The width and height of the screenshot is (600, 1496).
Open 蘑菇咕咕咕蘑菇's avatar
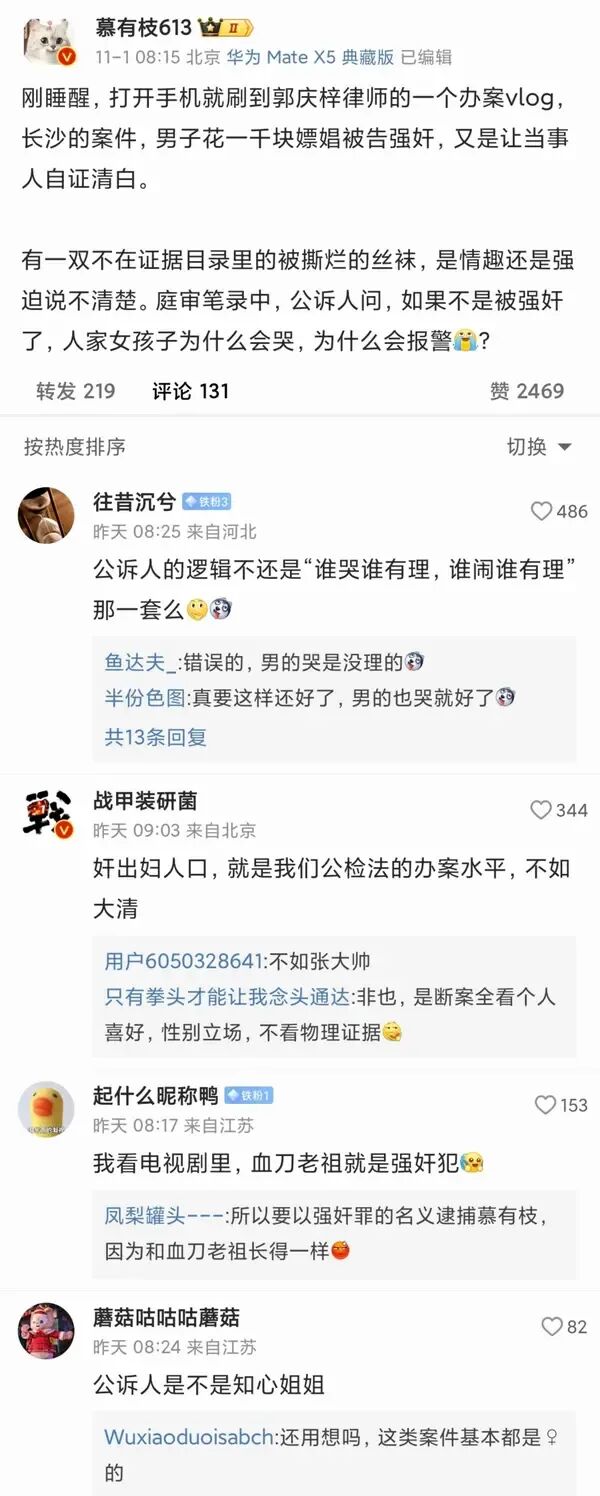[x=46, y=1331]
